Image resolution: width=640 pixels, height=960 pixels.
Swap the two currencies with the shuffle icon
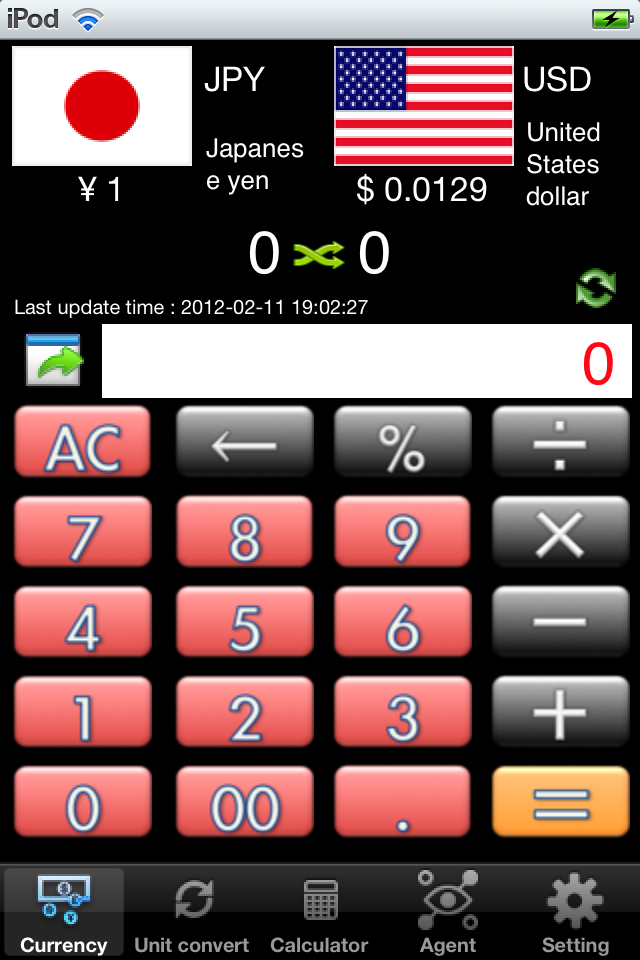(x=318, y=256)
